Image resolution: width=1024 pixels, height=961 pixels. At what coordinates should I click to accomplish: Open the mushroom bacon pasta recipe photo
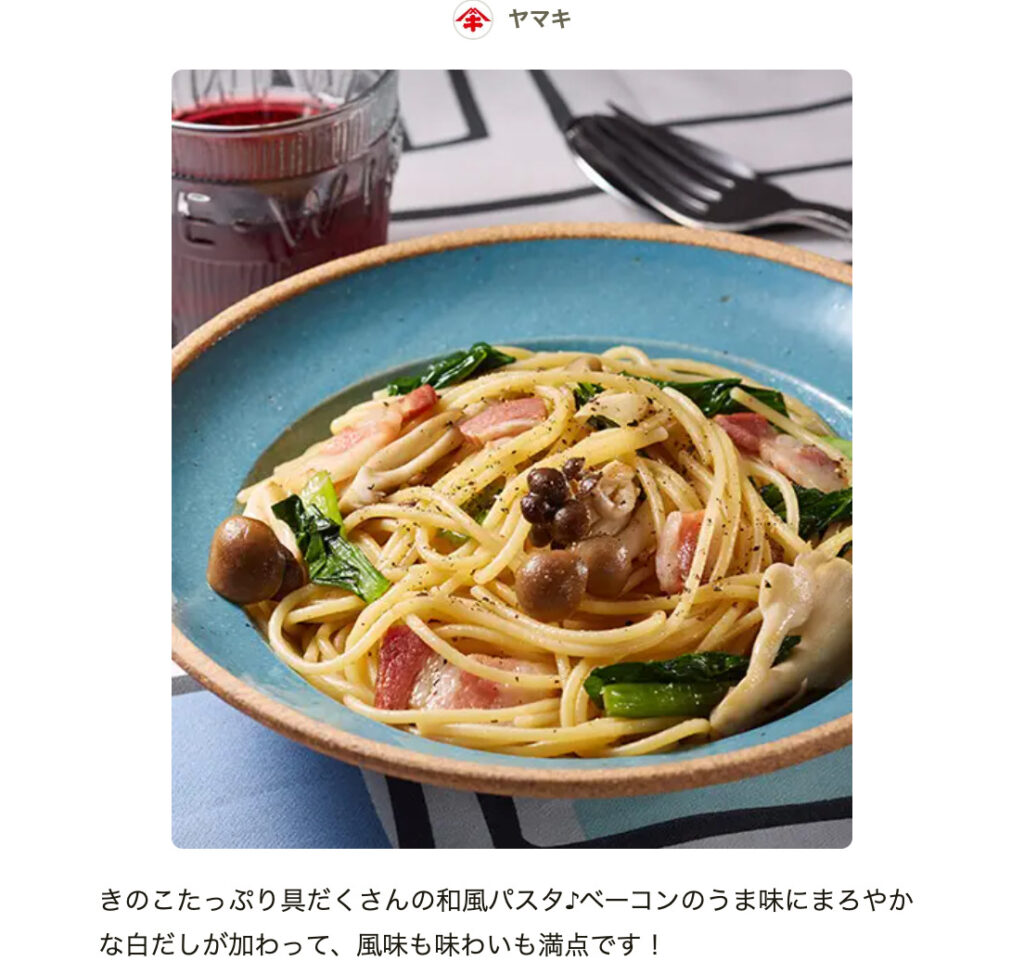click(x=511, y=458)
